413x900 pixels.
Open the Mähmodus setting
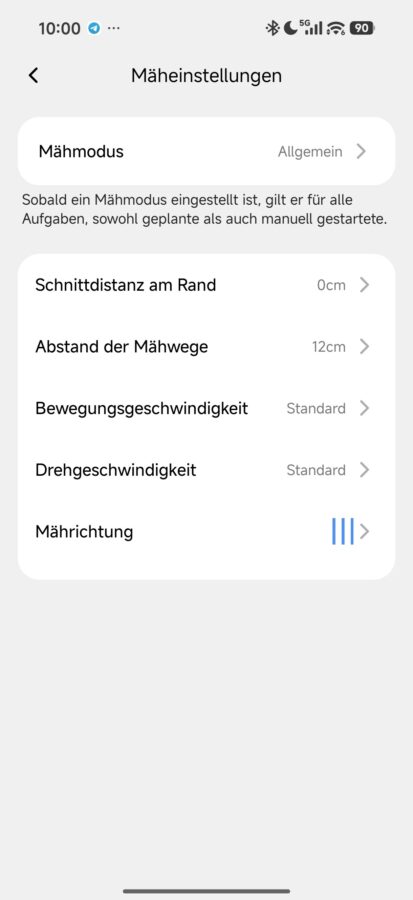pos(206,152)
